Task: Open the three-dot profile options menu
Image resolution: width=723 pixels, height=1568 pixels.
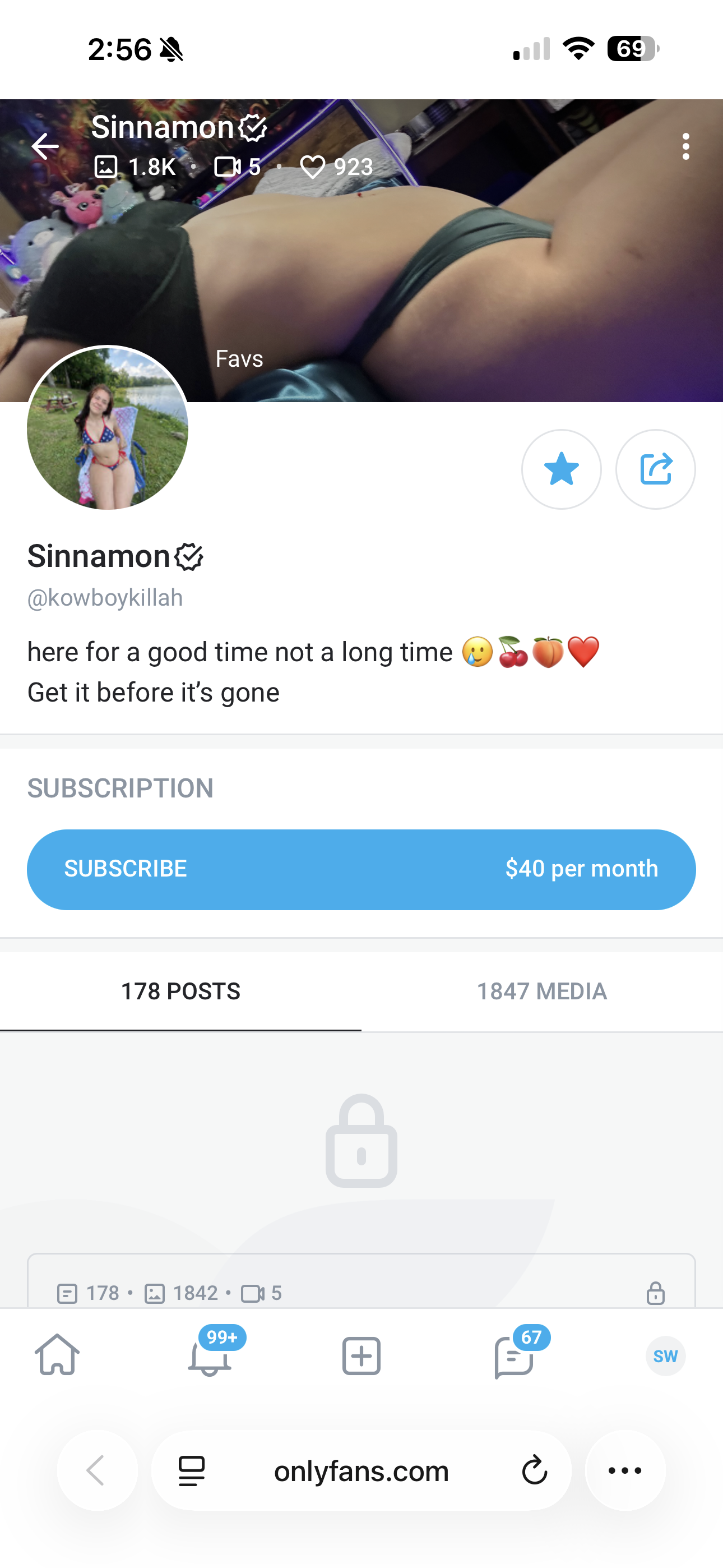Action: (686, 147)
